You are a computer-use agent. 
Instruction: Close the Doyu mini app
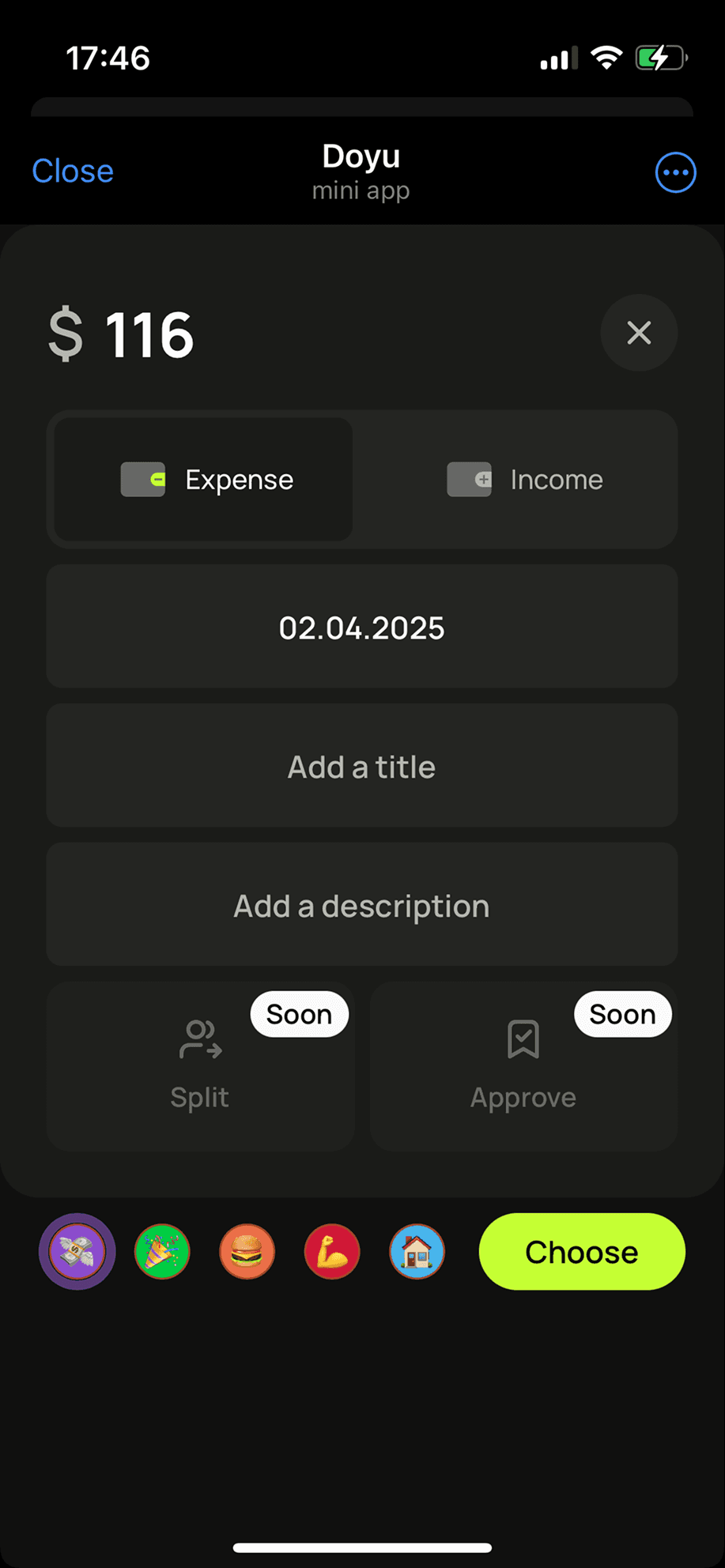[x=73, y=171]
